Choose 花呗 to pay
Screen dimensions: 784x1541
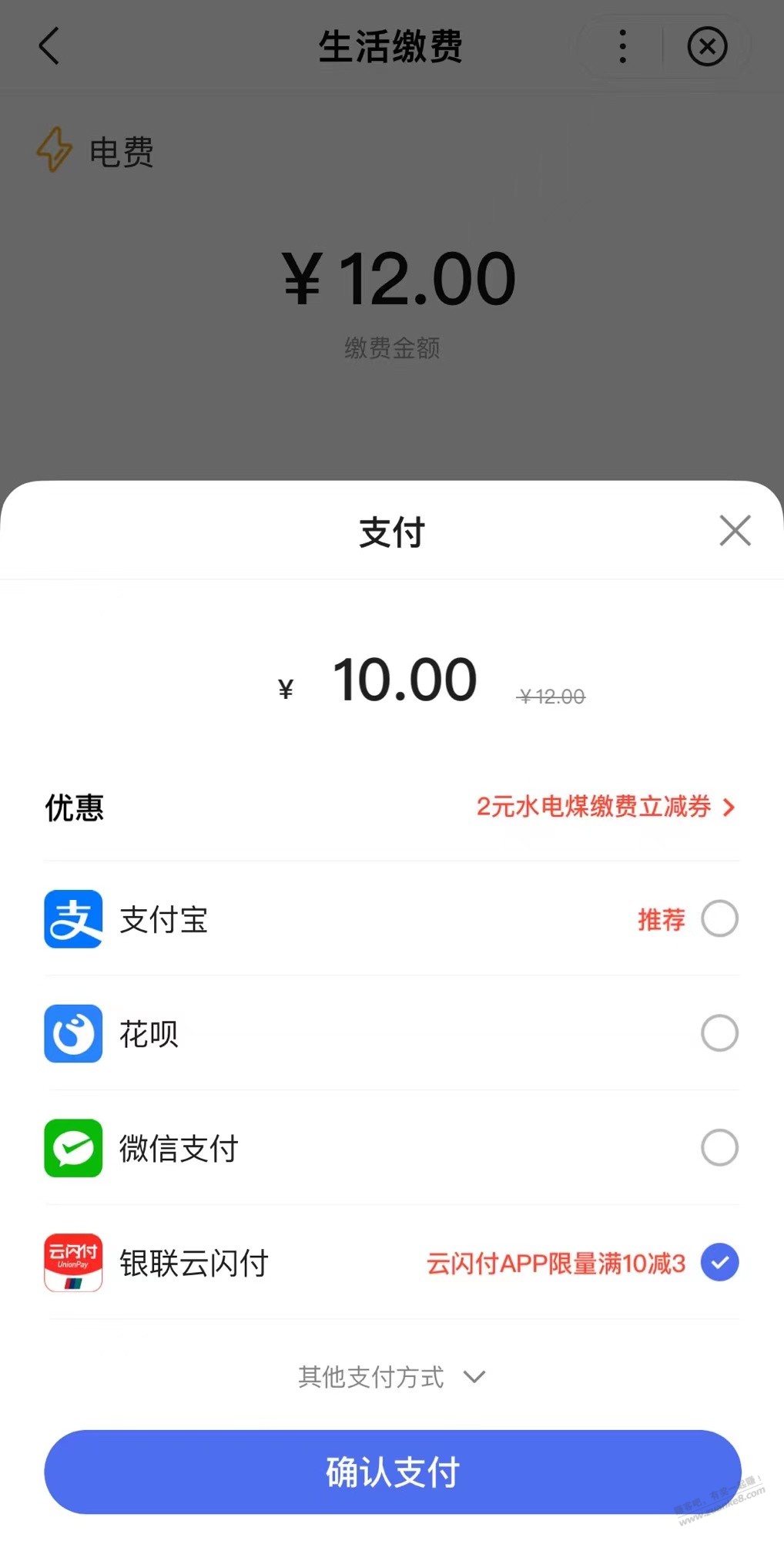pyautogui.click(x=719, y=1033)
